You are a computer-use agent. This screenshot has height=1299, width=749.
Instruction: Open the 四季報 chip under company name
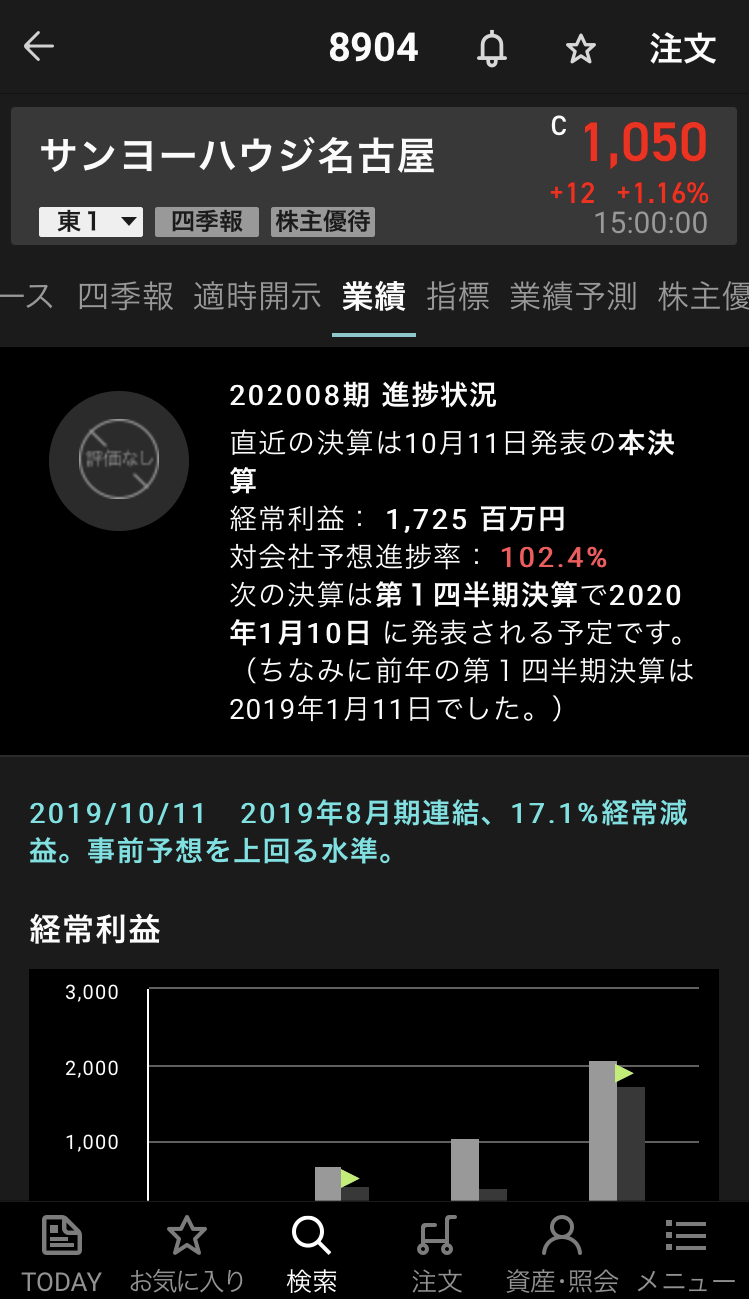pos(207,222)
